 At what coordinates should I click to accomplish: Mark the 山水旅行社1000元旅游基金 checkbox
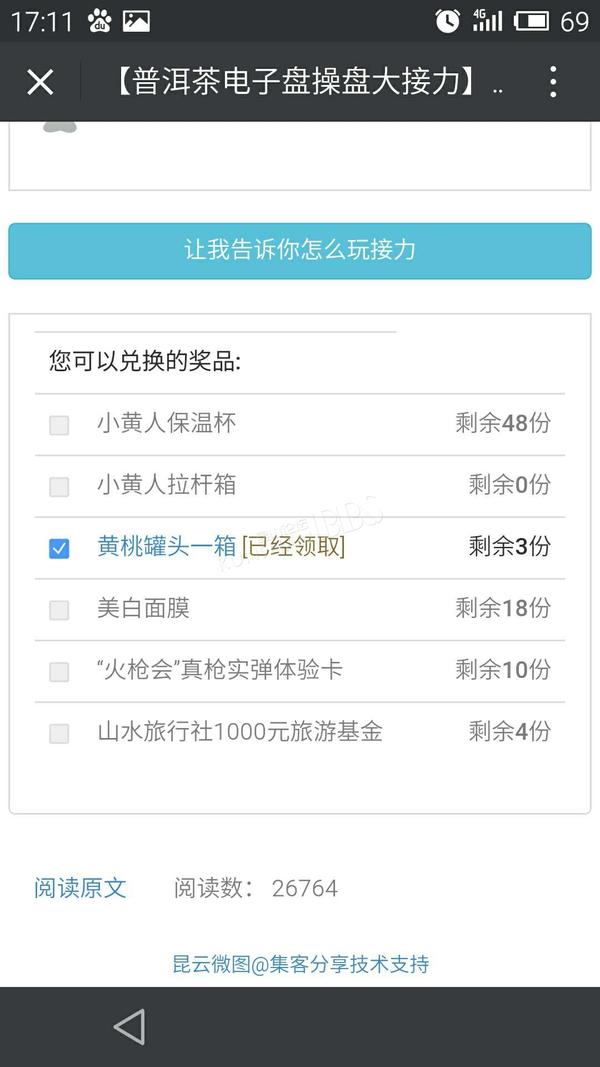tap(59, 734)
